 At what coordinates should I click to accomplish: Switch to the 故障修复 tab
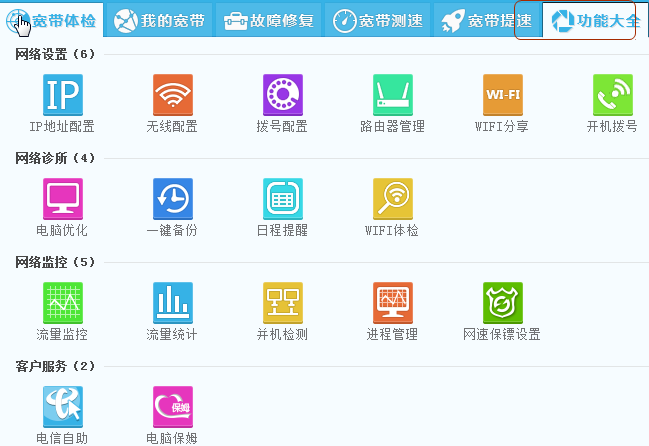click(269, 20)
